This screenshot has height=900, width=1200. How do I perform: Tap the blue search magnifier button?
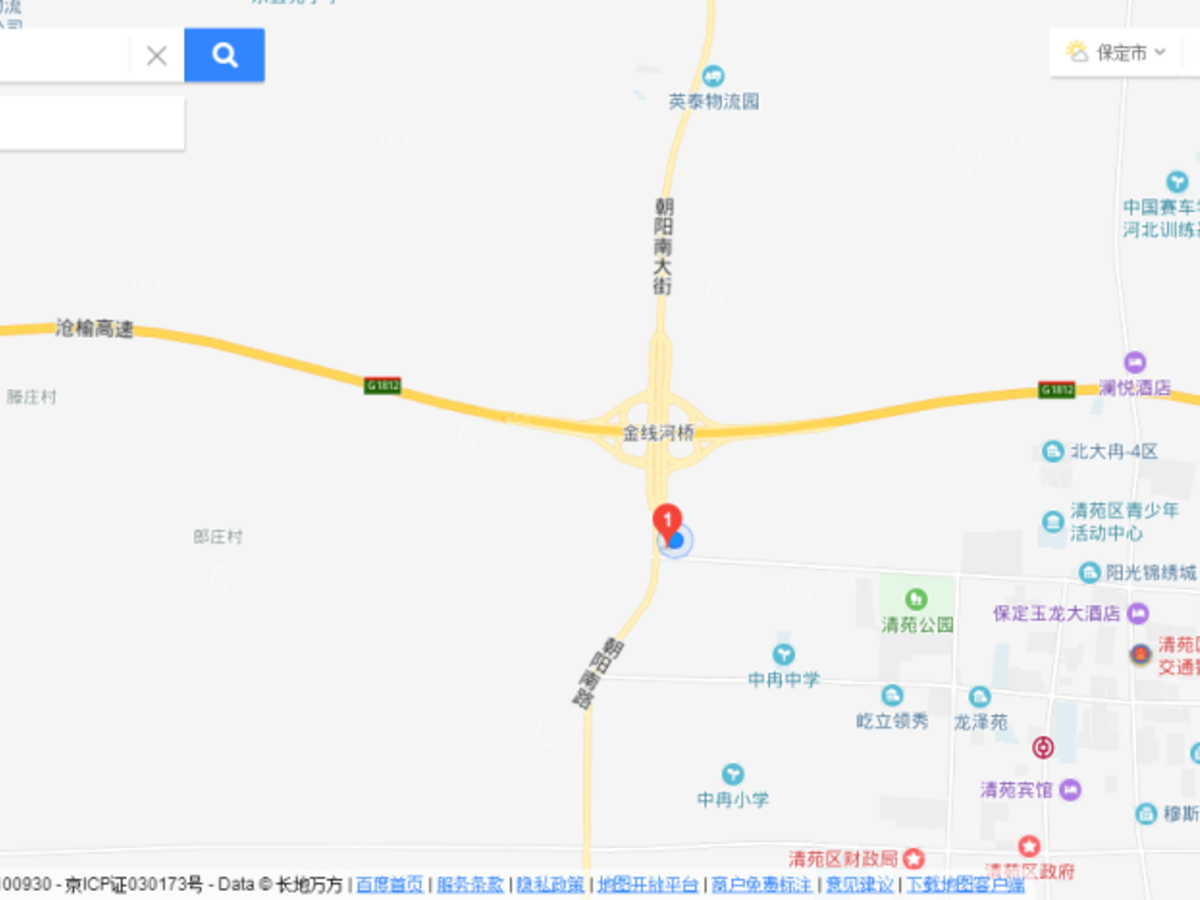pyautogui.click(x=225, y=55)
